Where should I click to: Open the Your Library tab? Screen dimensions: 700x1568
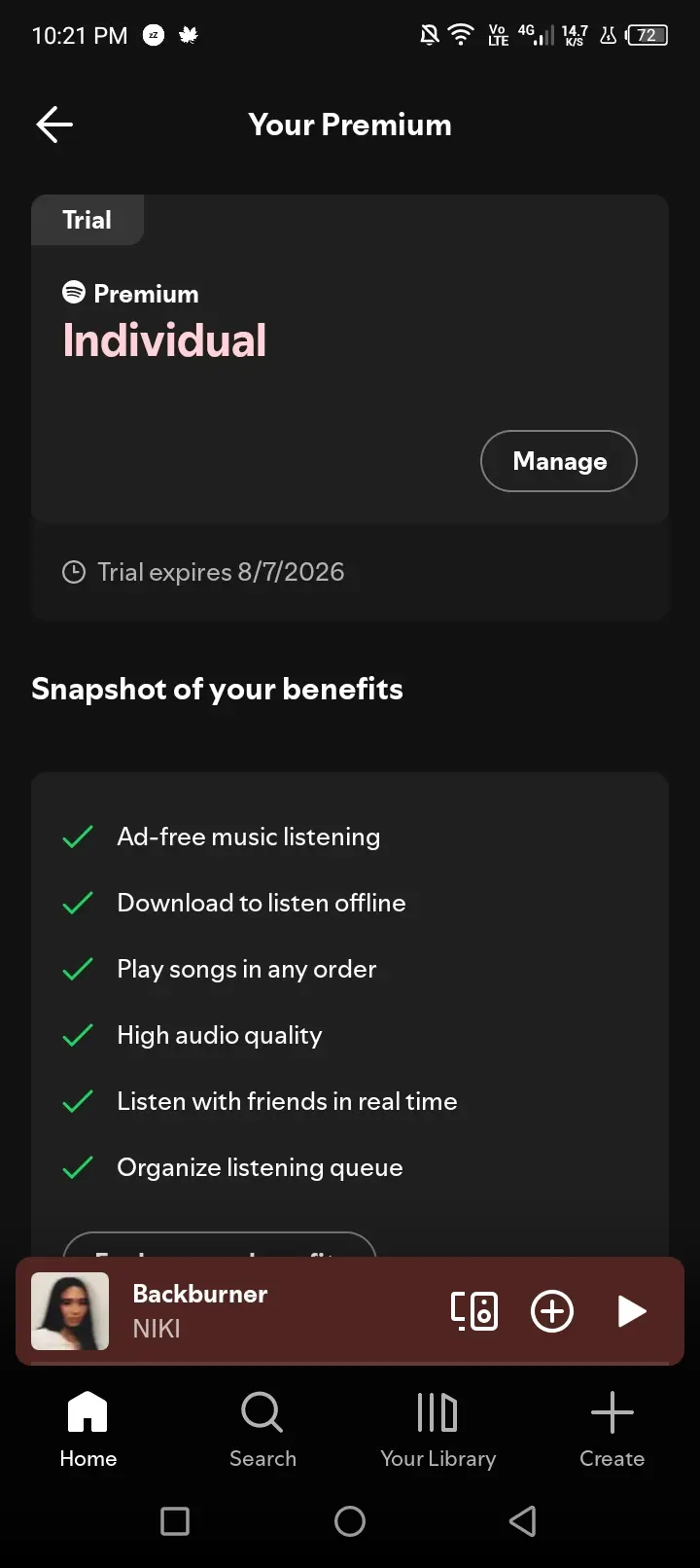point(437,1430)
